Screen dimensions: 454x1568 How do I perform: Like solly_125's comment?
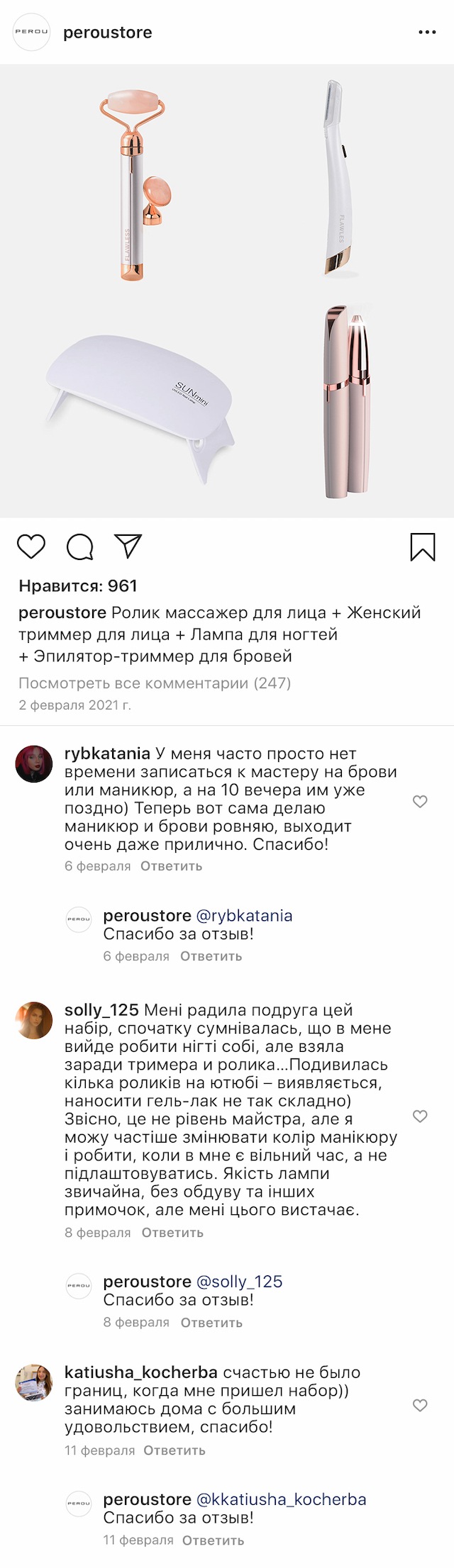[420, 1116]
